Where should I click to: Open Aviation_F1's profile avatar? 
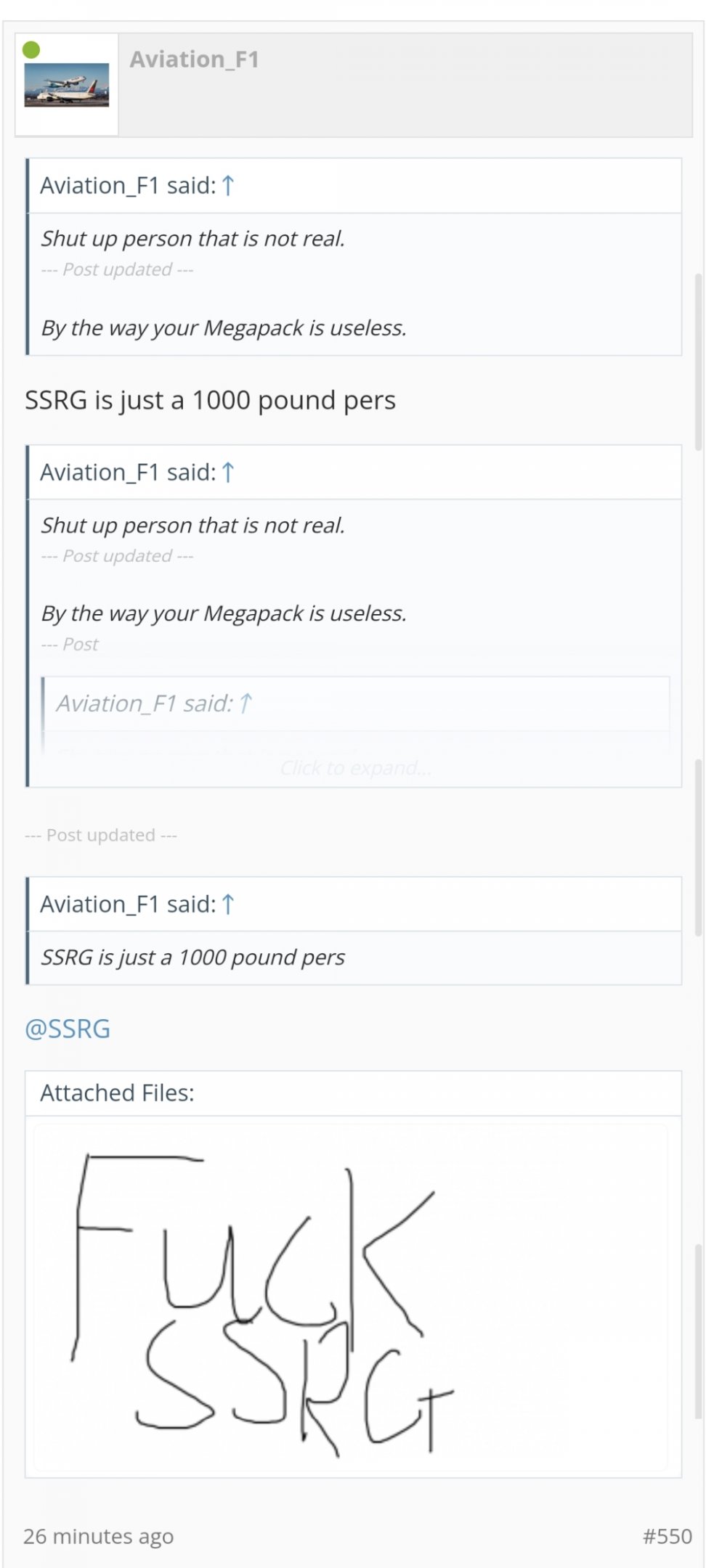pos(66,84)
